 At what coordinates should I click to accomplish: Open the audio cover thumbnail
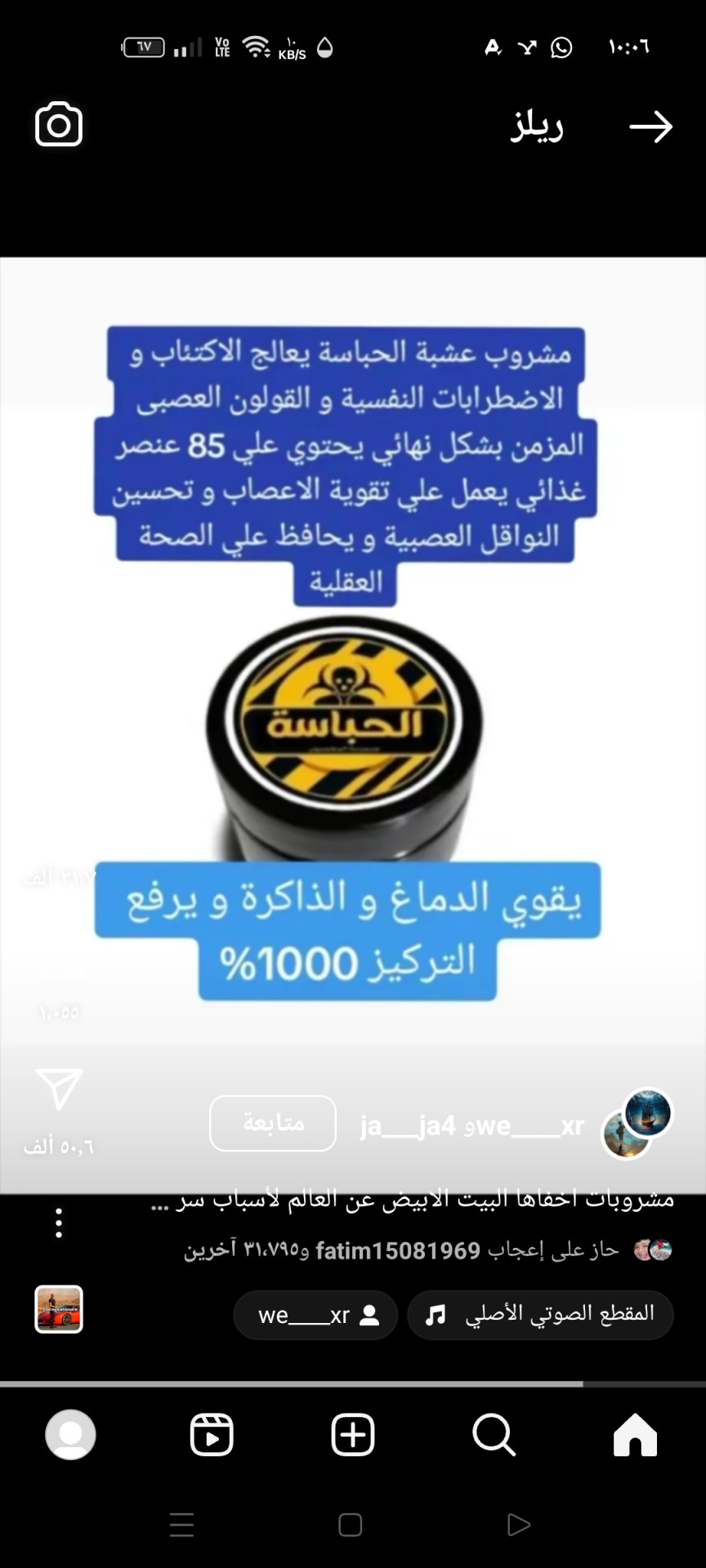click(x=59, y=1309)
